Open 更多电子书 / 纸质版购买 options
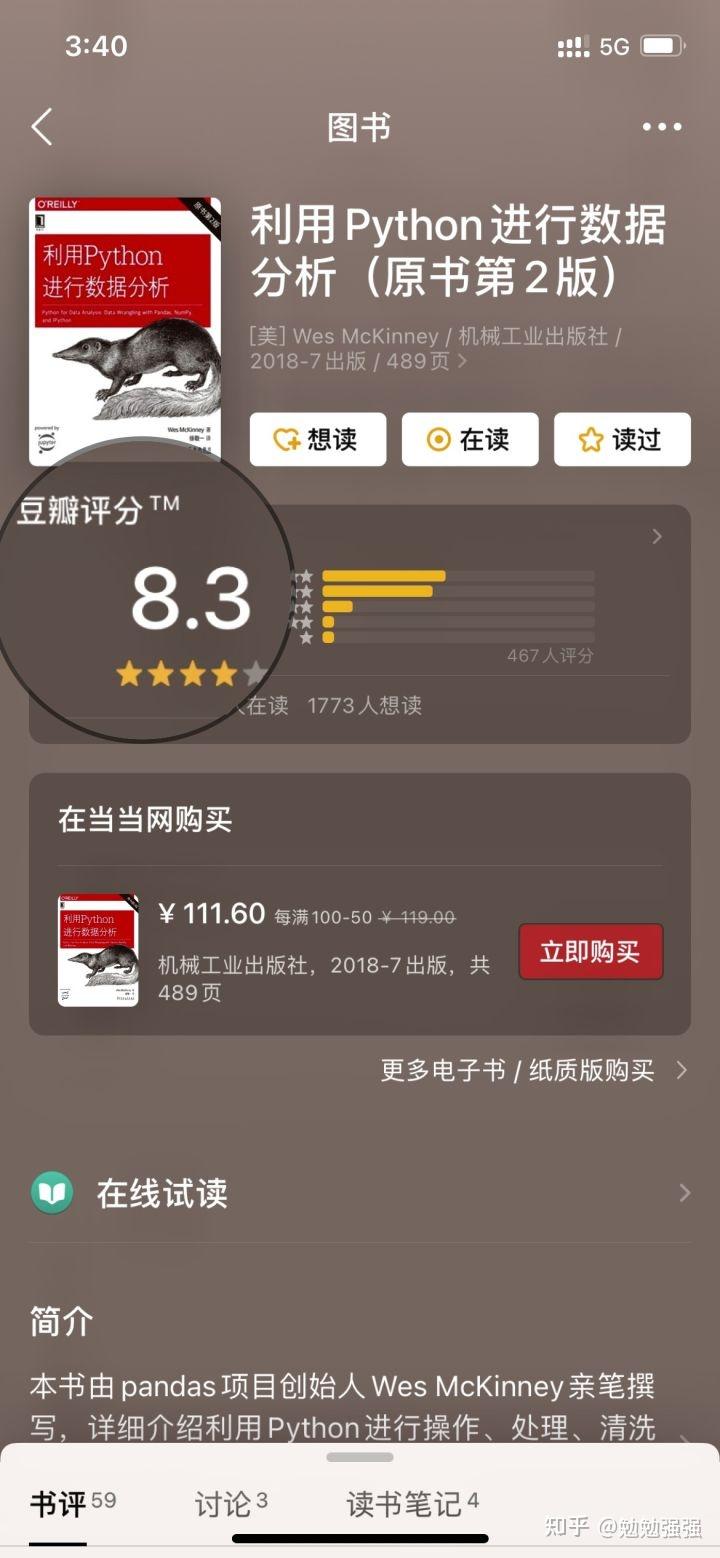Image resolution: width=720 pixels, height=1558 pixels. click(x=534, y=1070)
